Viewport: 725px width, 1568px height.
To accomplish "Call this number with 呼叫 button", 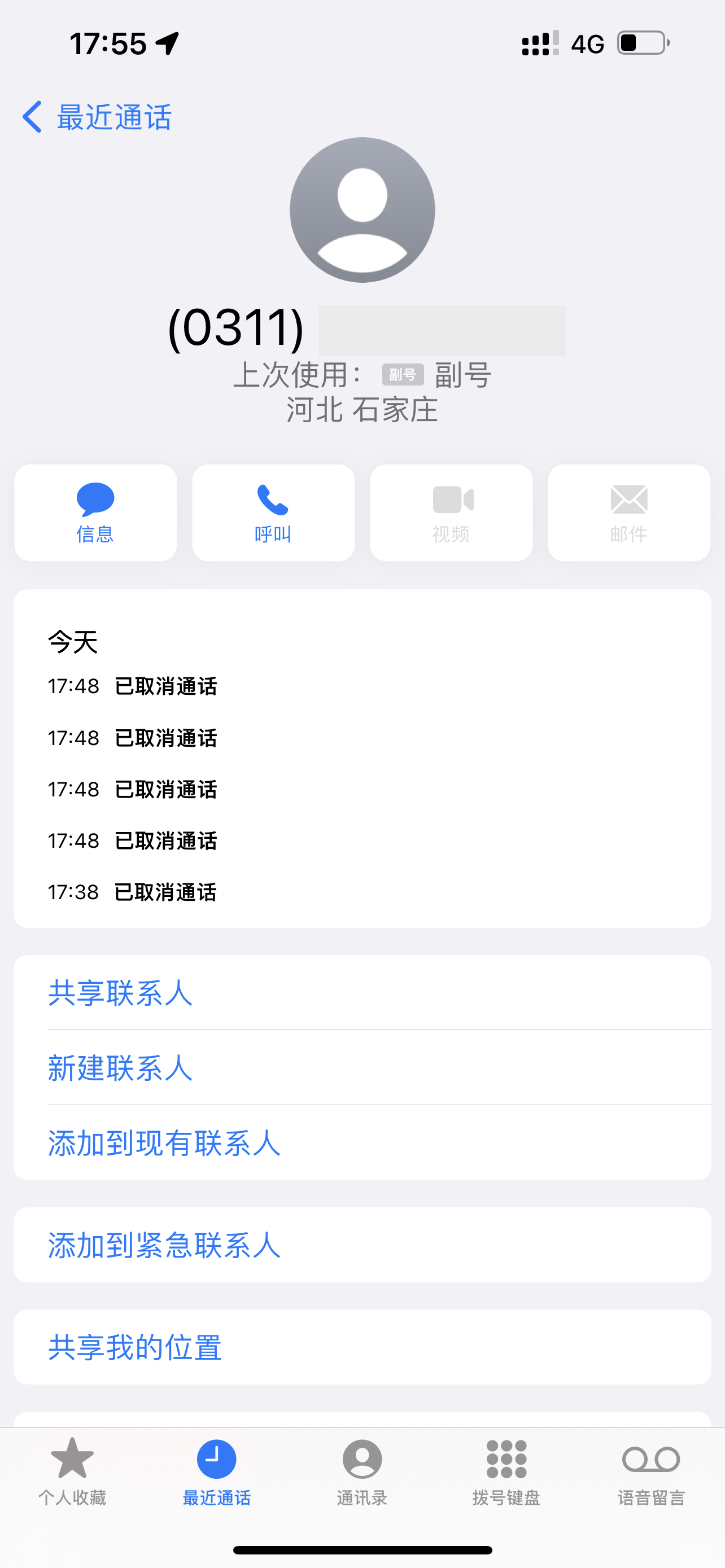I will click(x=273, y=513).
